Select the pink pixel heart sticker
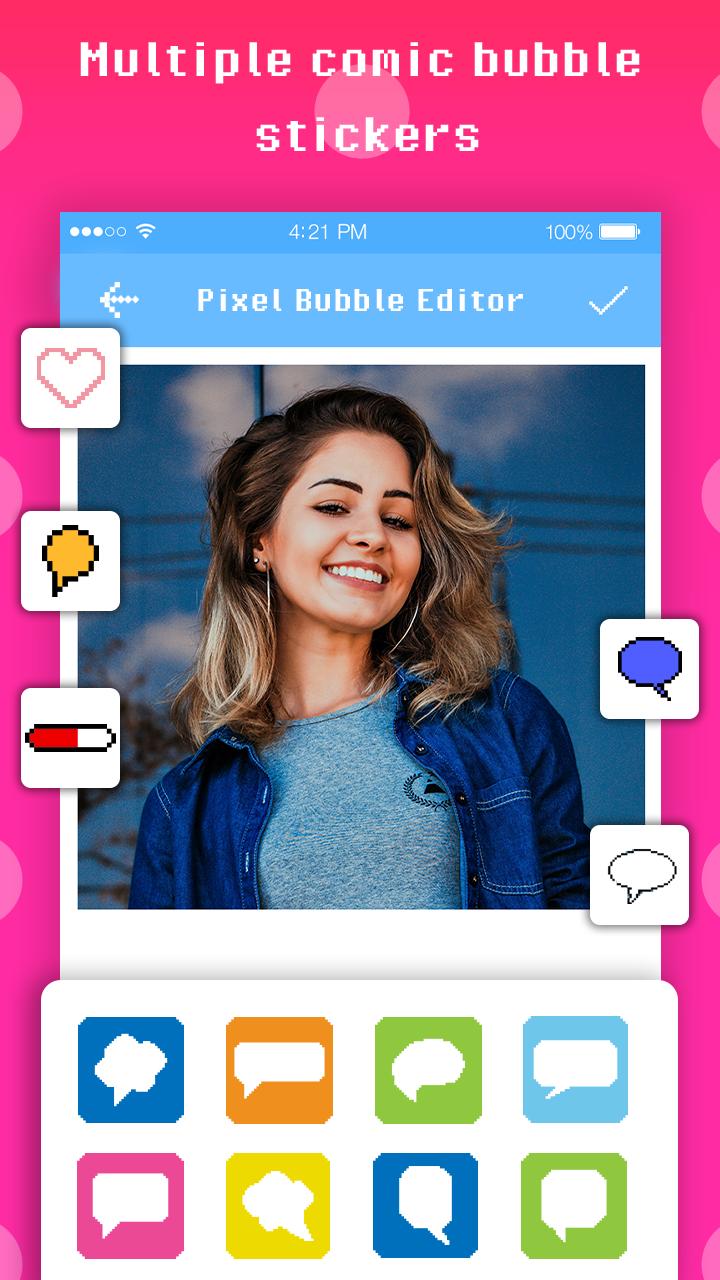Viewport: 720px width, 1280px height. click(x=70, y=378)
